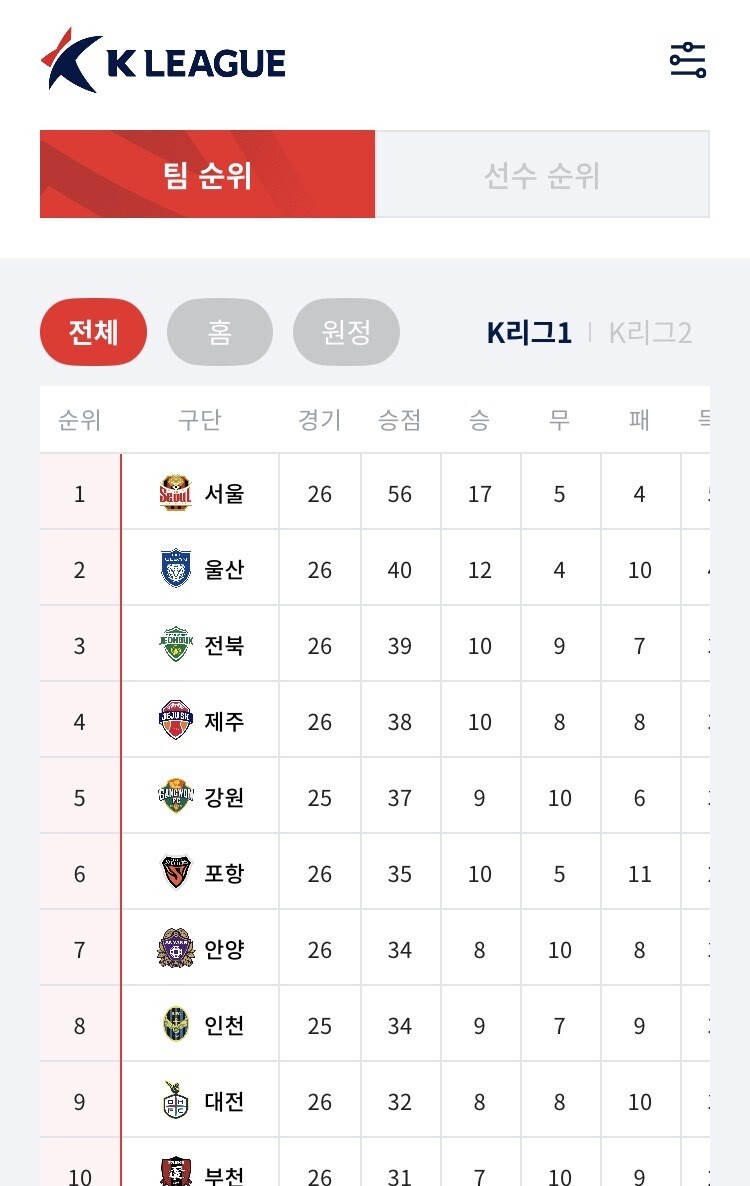
Task: Switch to the 선수 순위 tab
Action: pos(542,174)
